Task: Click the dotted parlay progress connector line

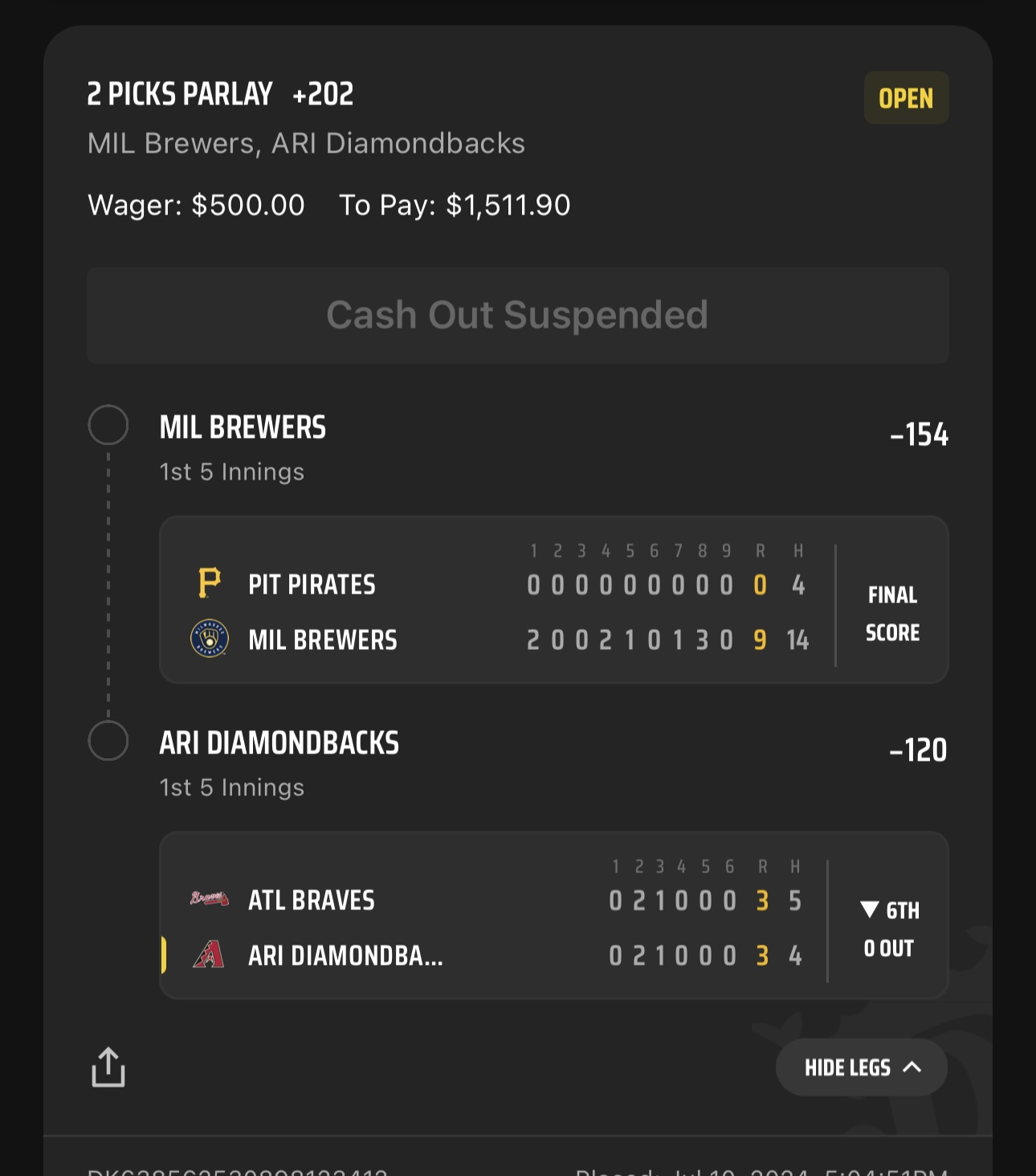Action: 109,583
